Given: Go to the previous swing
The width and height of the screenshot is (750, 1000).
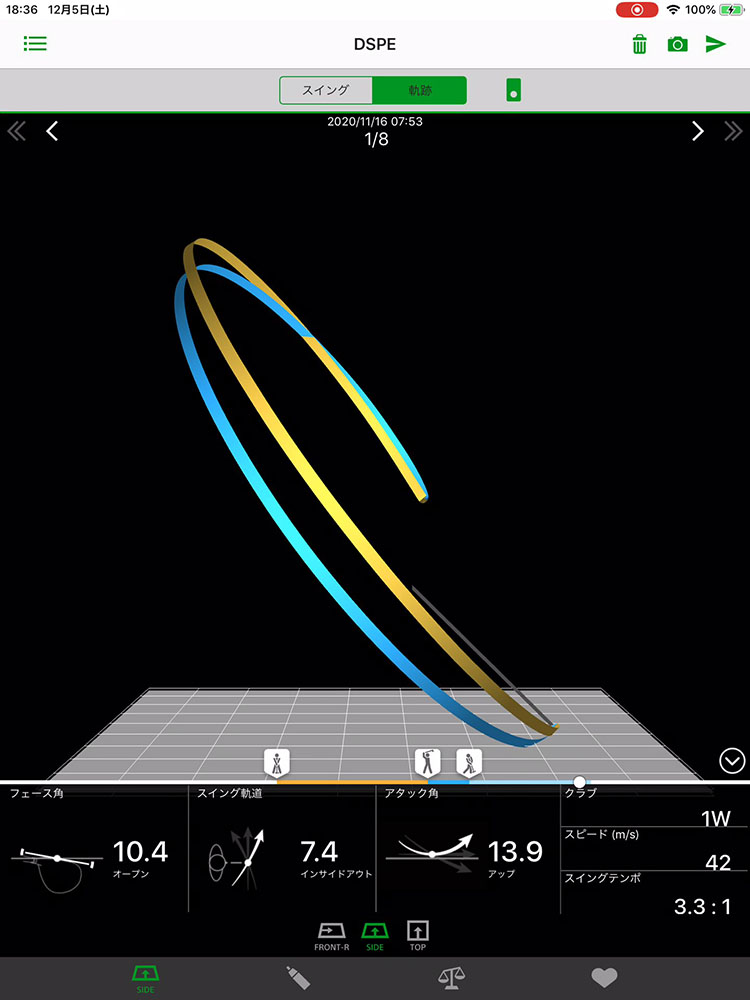Looking at the screenshot, I should click(x=52, y=131).
